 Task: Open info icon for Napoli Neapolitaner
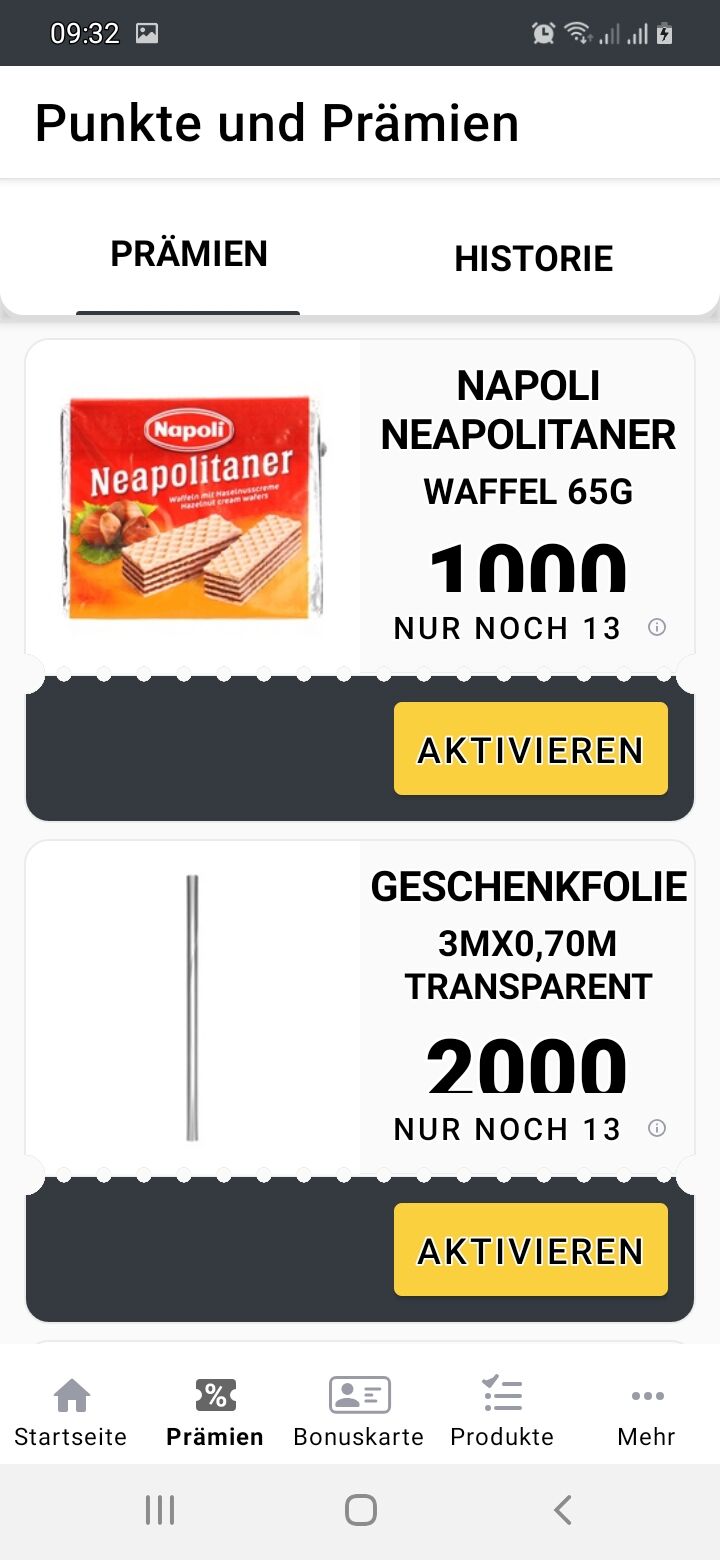pyautogui.click(x=657, y=627)
